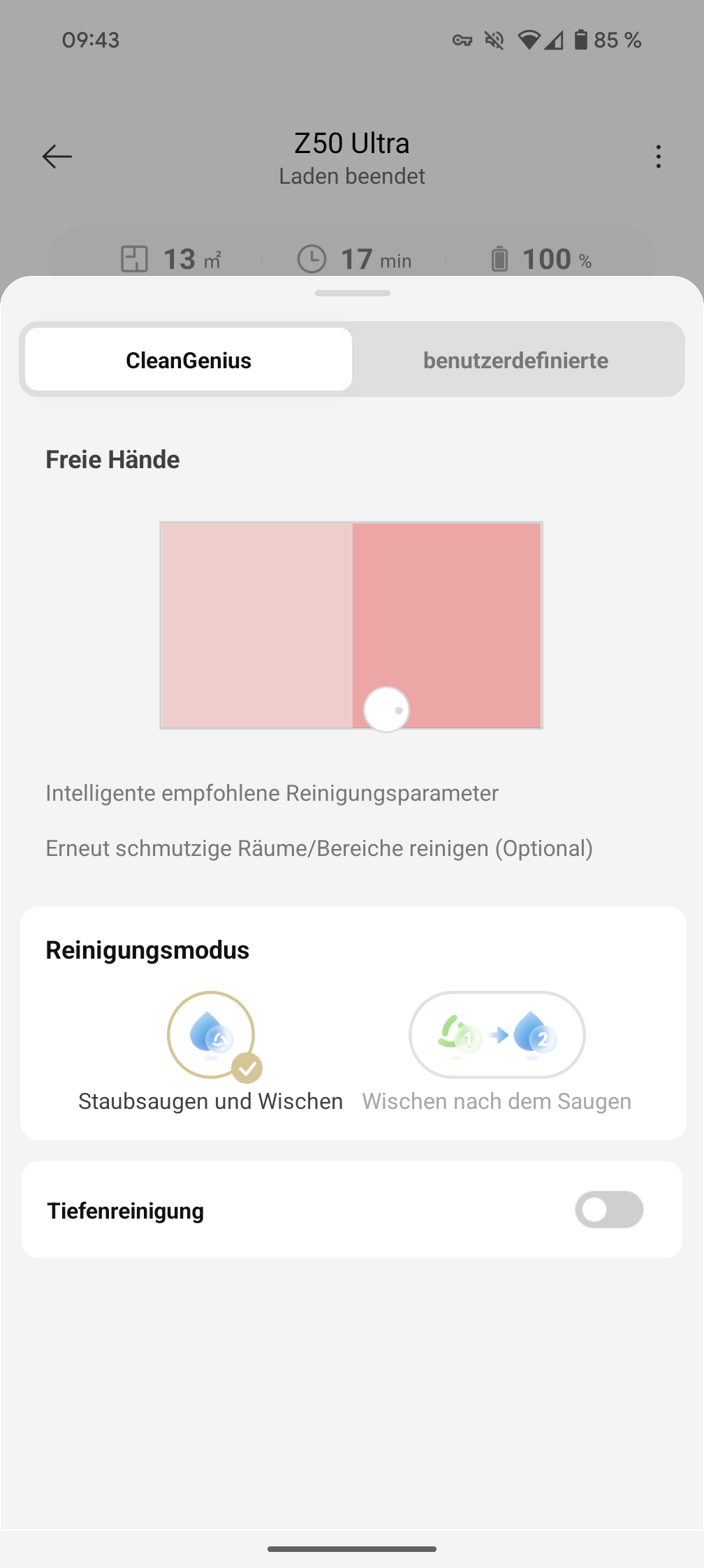
Task: Switch to the benutzerdefinierte tab
Action: point(515,360)
